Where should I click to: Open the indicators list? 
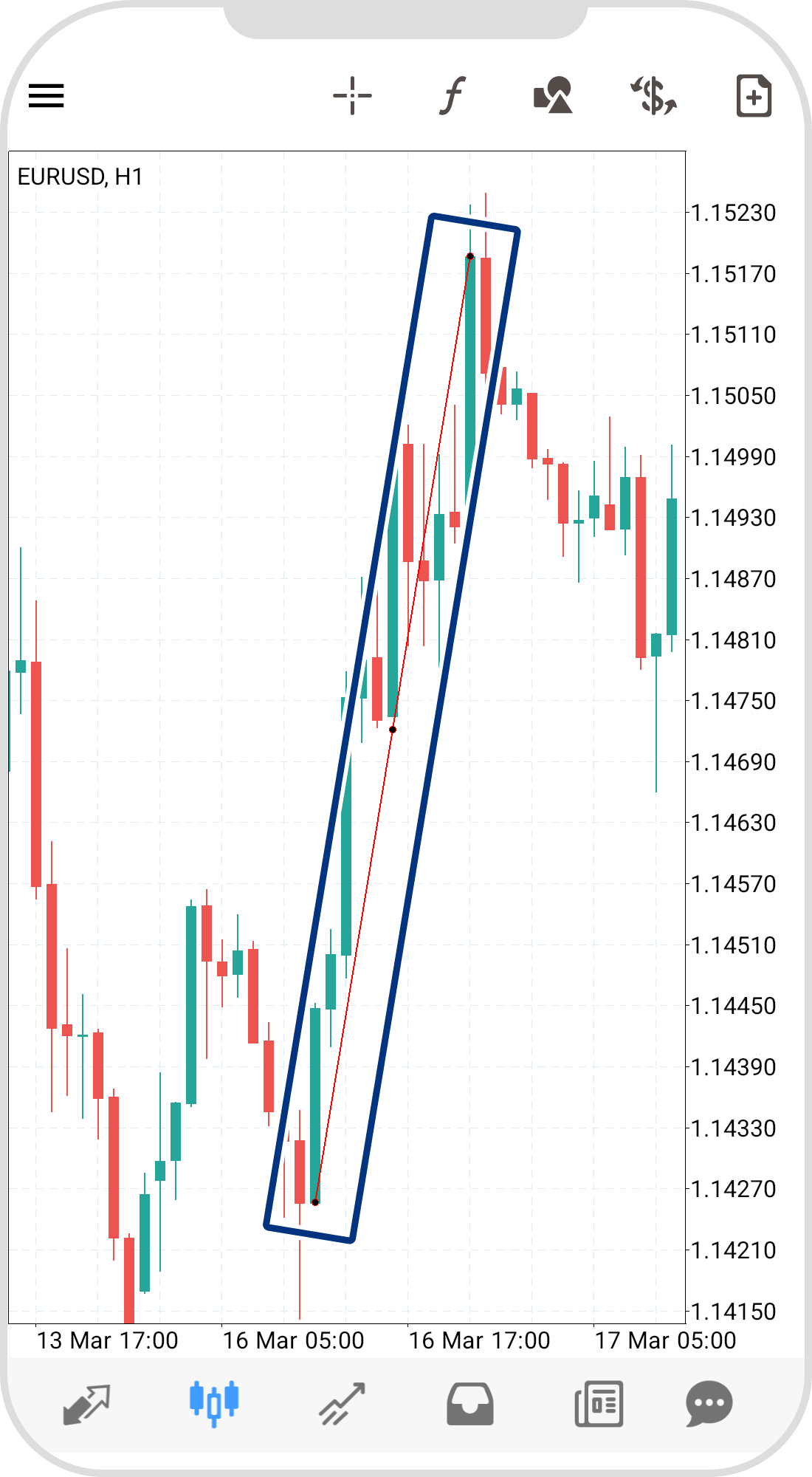[x=453, y=96]
